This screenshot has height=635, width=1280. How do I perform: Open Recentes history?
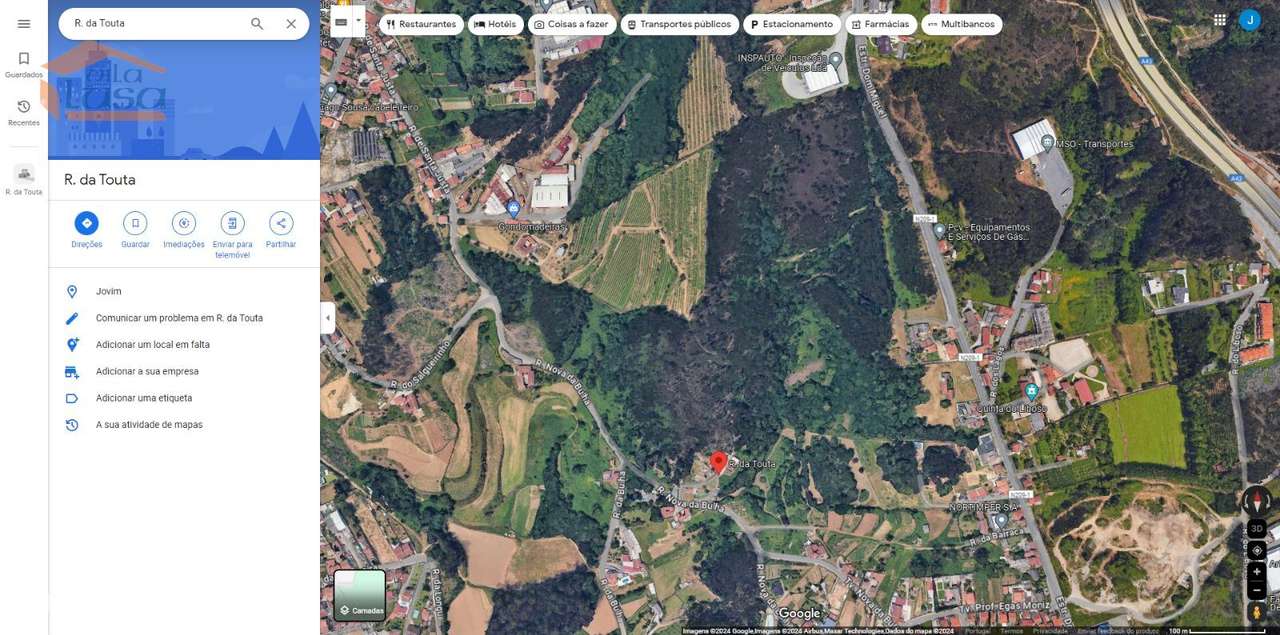tap(24, 112)
